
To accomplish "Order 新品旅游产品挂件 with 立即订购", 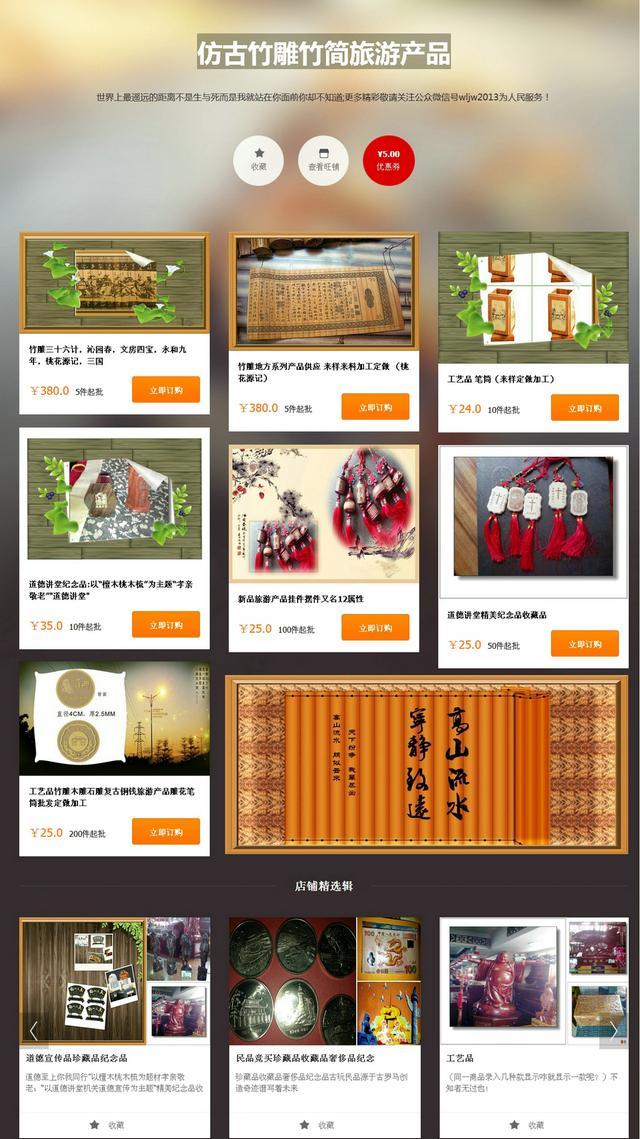I will click(375, 628).
